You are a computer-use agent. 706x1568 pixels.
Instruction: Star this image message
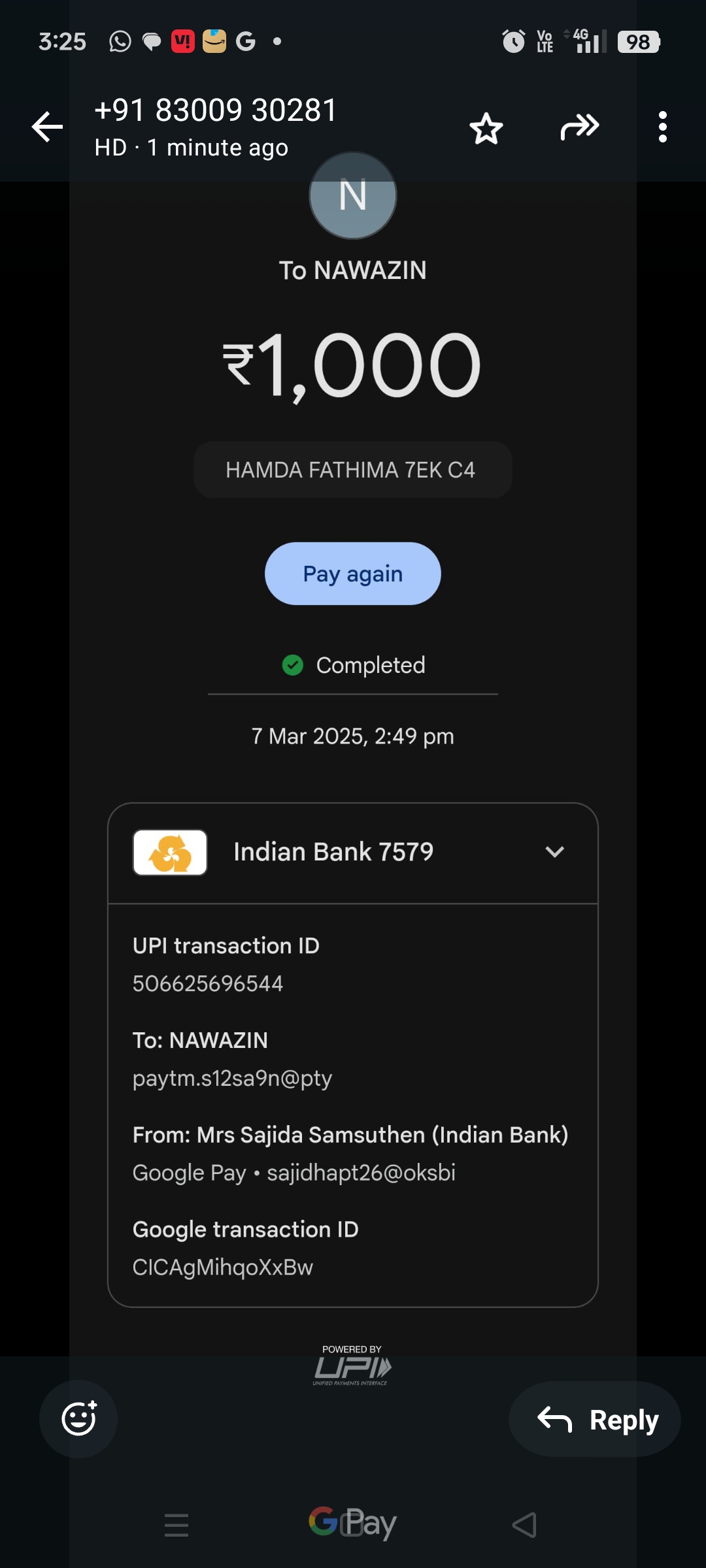pyautogui.click(x=486, y=128)
